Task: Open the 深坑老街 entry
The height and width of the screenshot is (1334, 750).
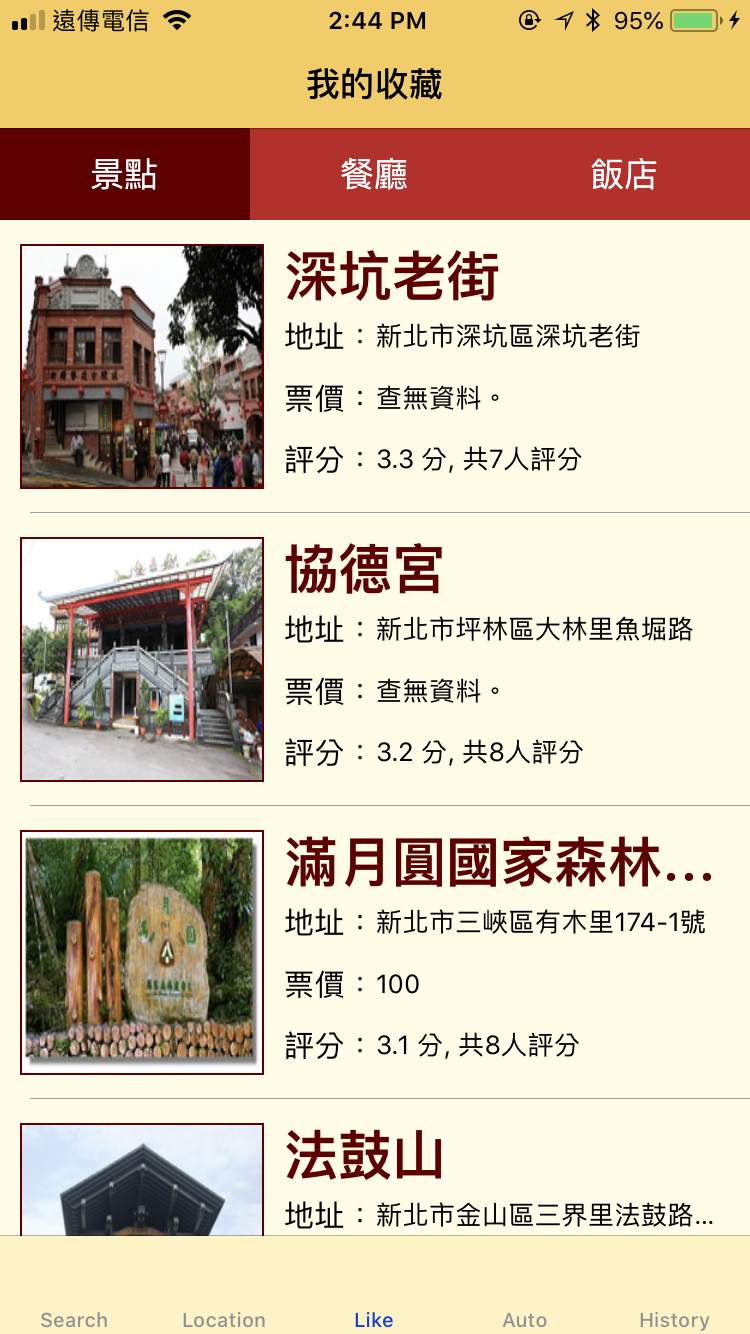Action: point(375,366)
